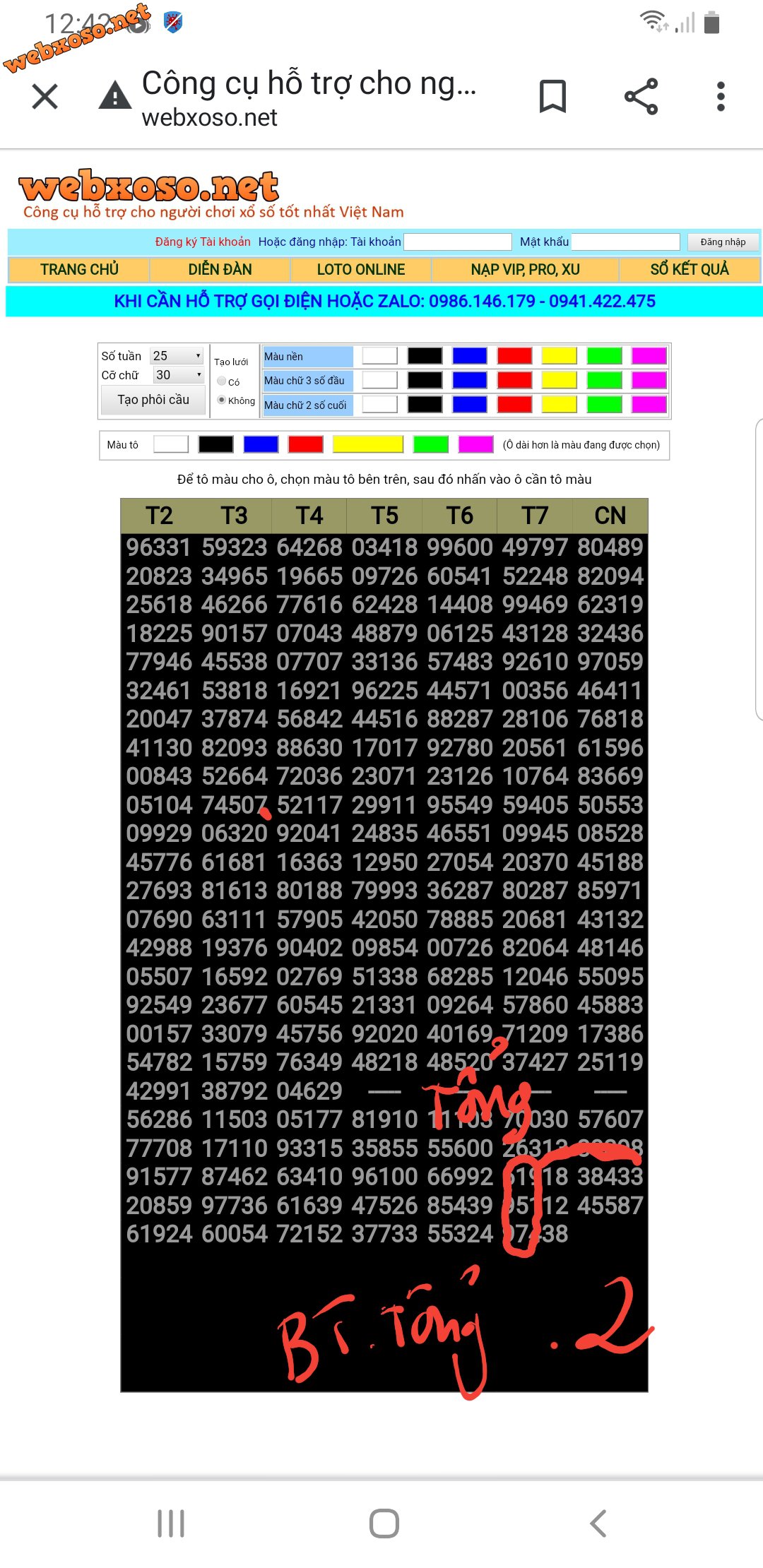Choose red swatch in the Màu nền row
763x1568 pixels.
514,356
